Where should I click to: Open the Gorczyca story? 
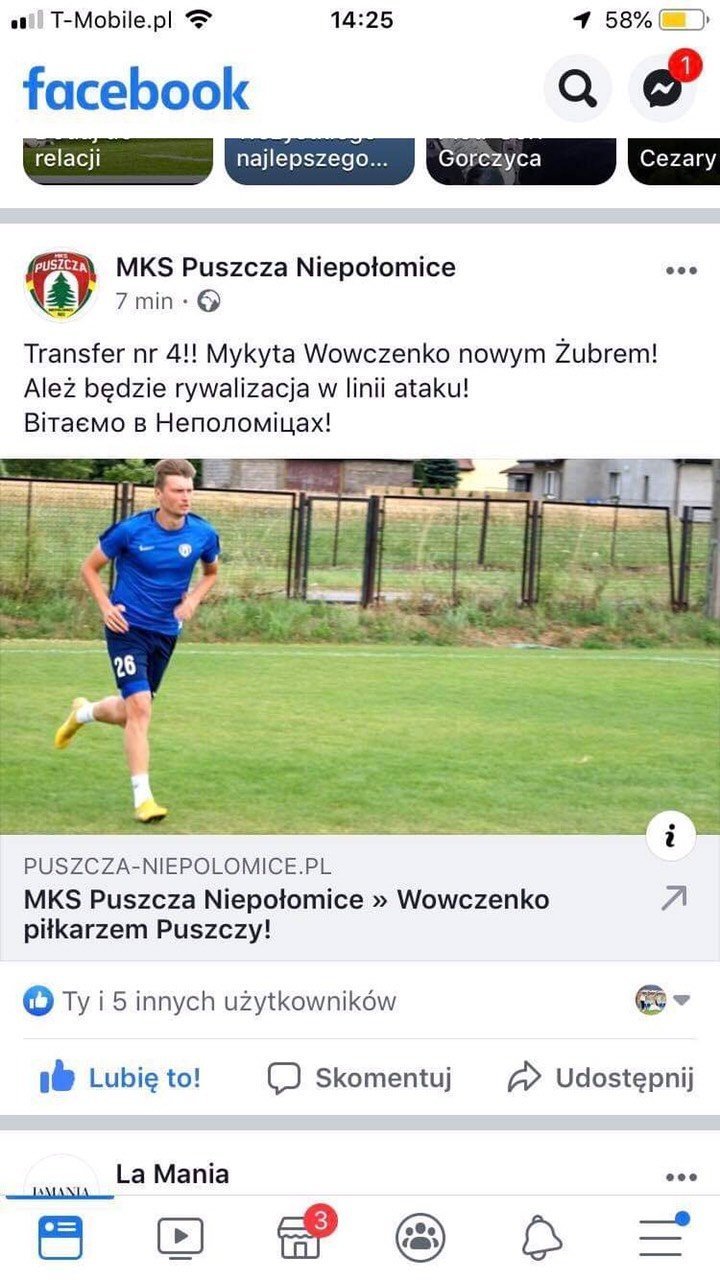(x=520, y=160)
